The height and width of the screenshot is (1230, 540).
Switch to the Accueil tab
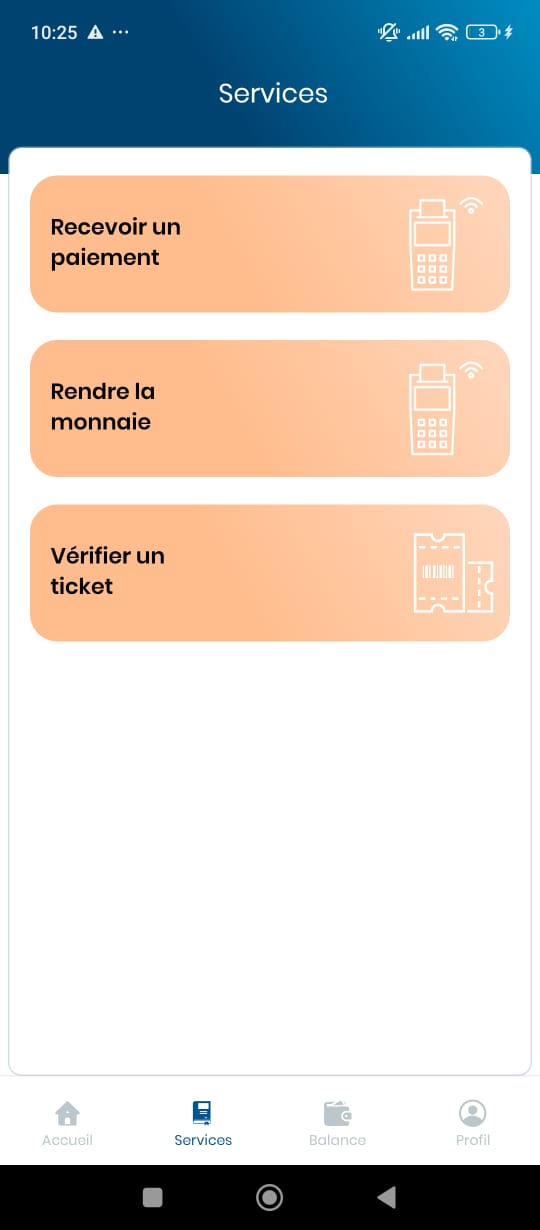[67, 1123]
